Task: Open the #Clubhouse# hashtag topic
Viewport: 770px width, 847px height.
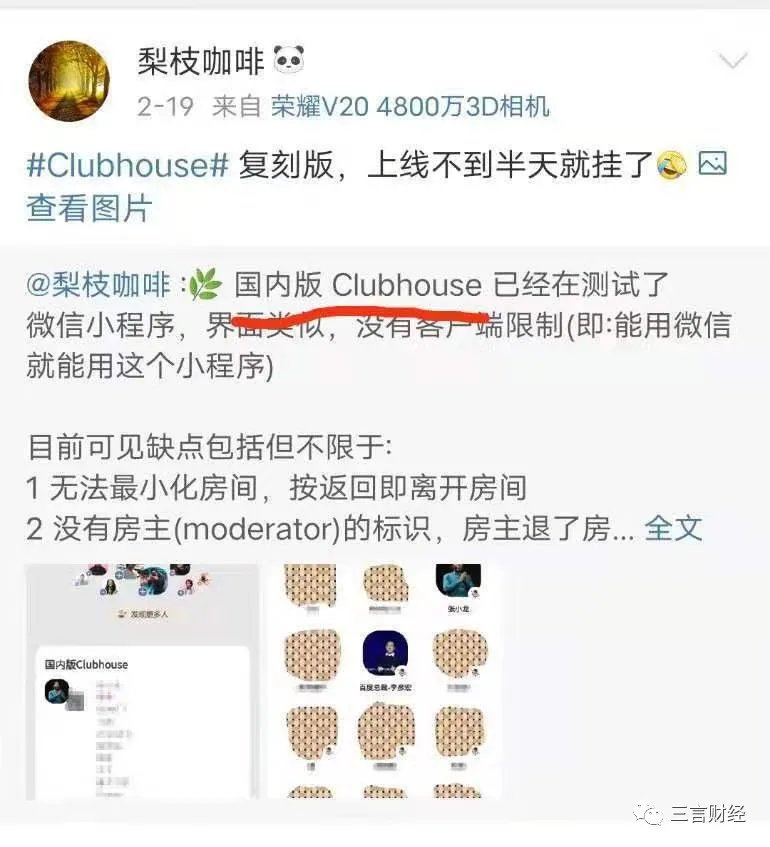Action: [128, 165]
